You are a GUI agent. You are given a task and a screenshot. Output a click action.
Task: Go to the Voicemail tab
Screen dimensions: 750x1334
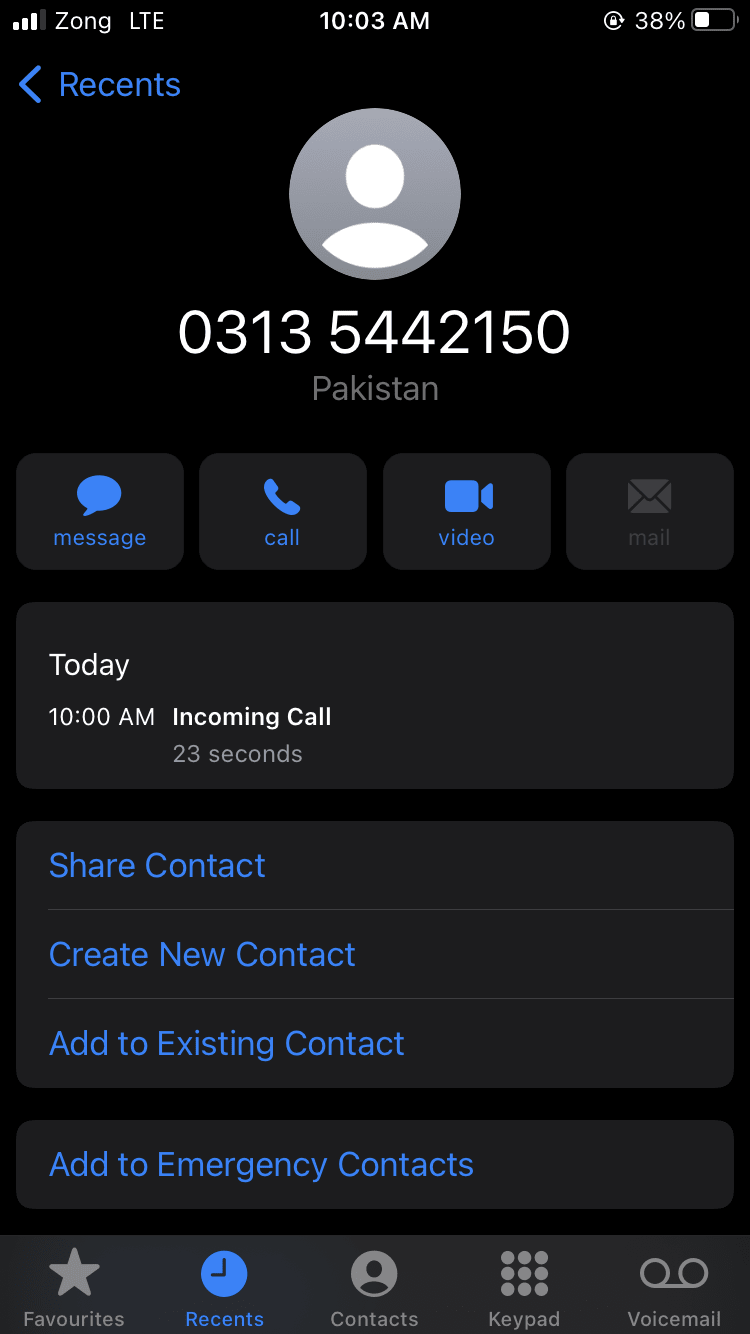(674, 1288)
